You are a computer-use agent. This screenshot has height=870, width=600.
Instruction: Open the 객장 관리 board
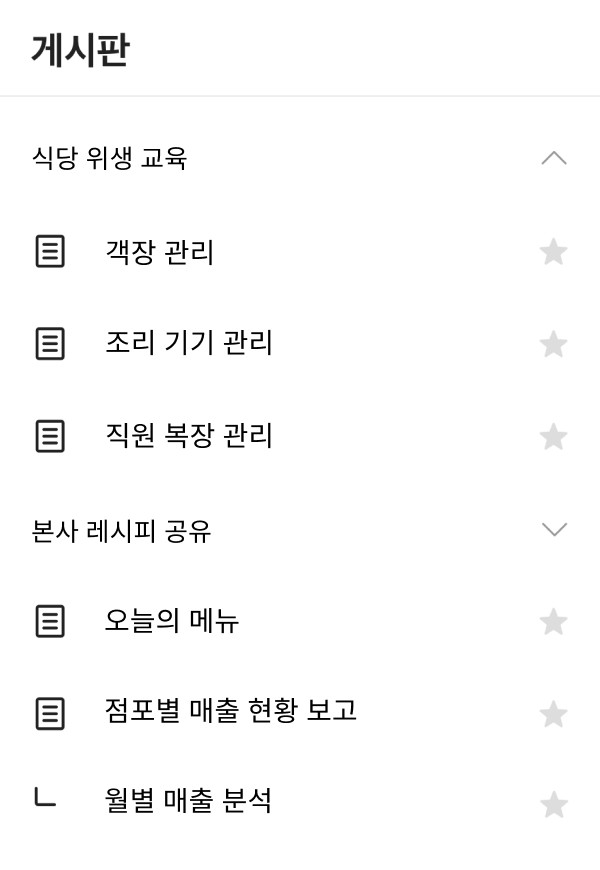point(160,252)
